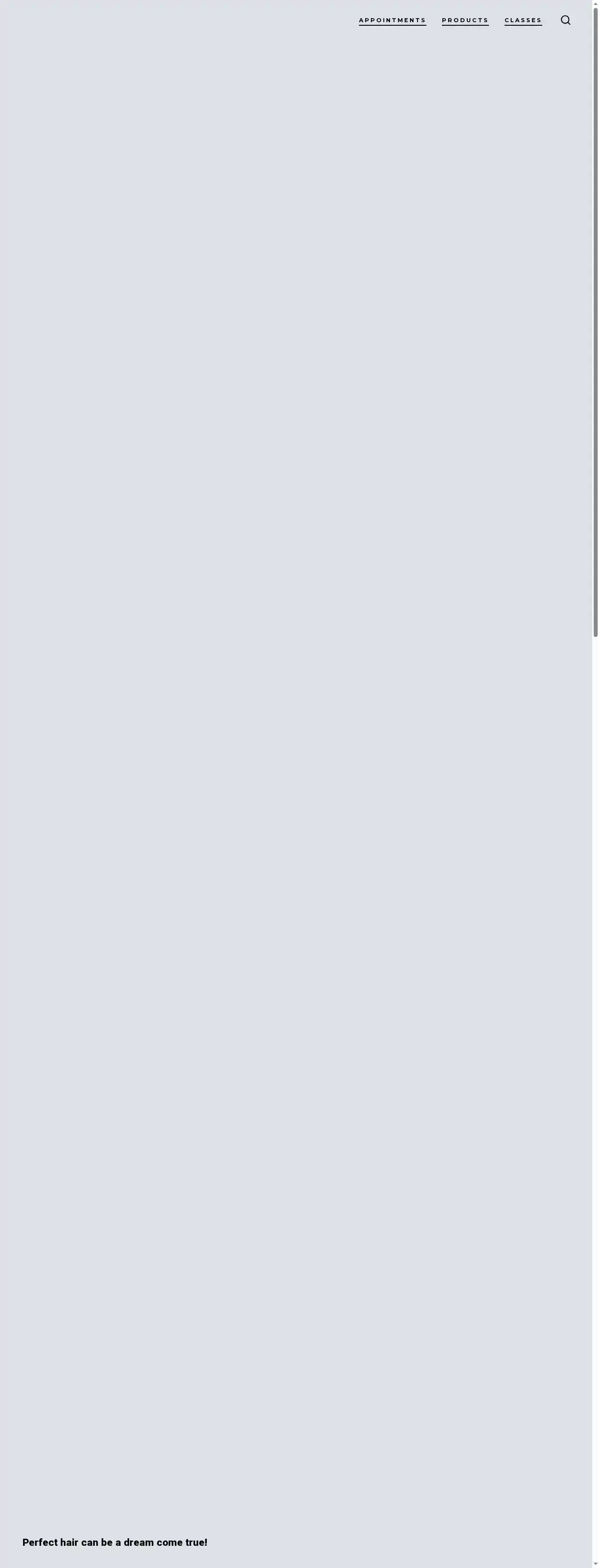Screen dimensions: 599x1568
Task: Go to the Products page
Action: pyautogui.click(x=465, y=20)
